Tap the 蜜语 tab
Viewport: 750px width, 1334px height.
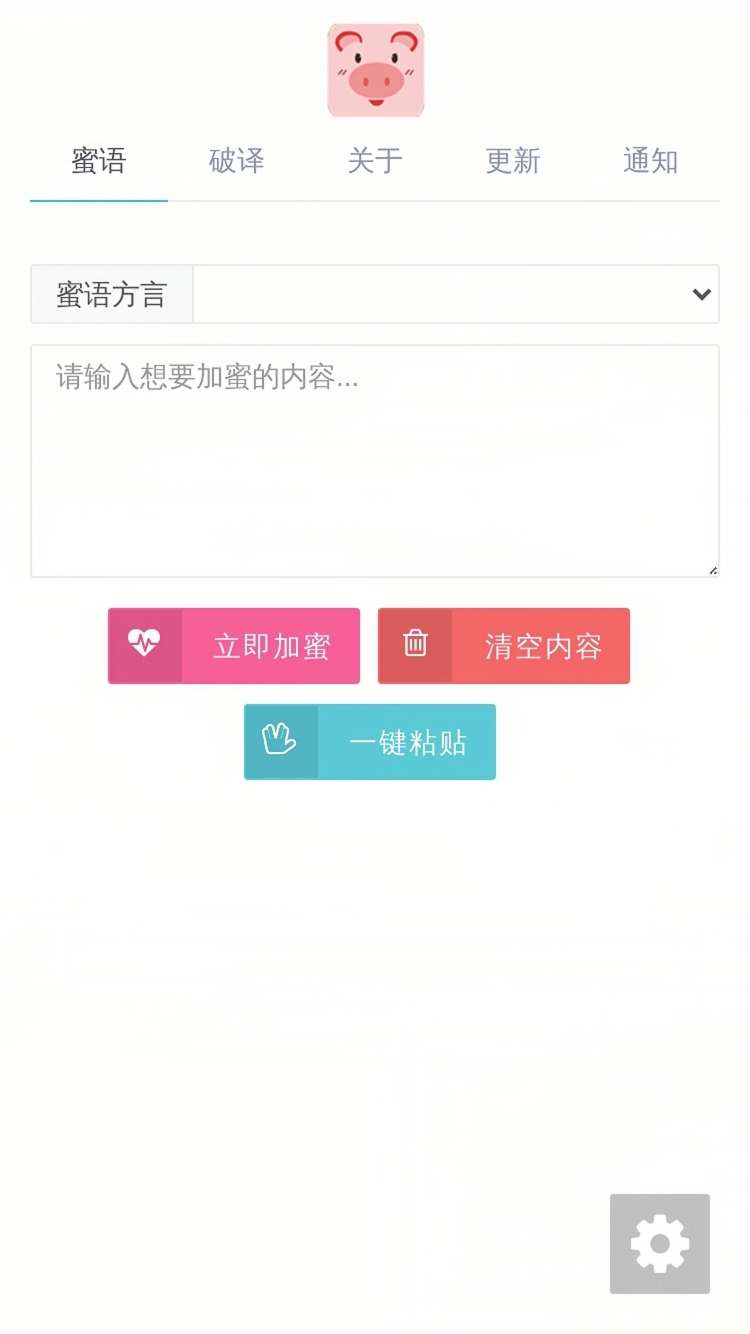(99, 161)
